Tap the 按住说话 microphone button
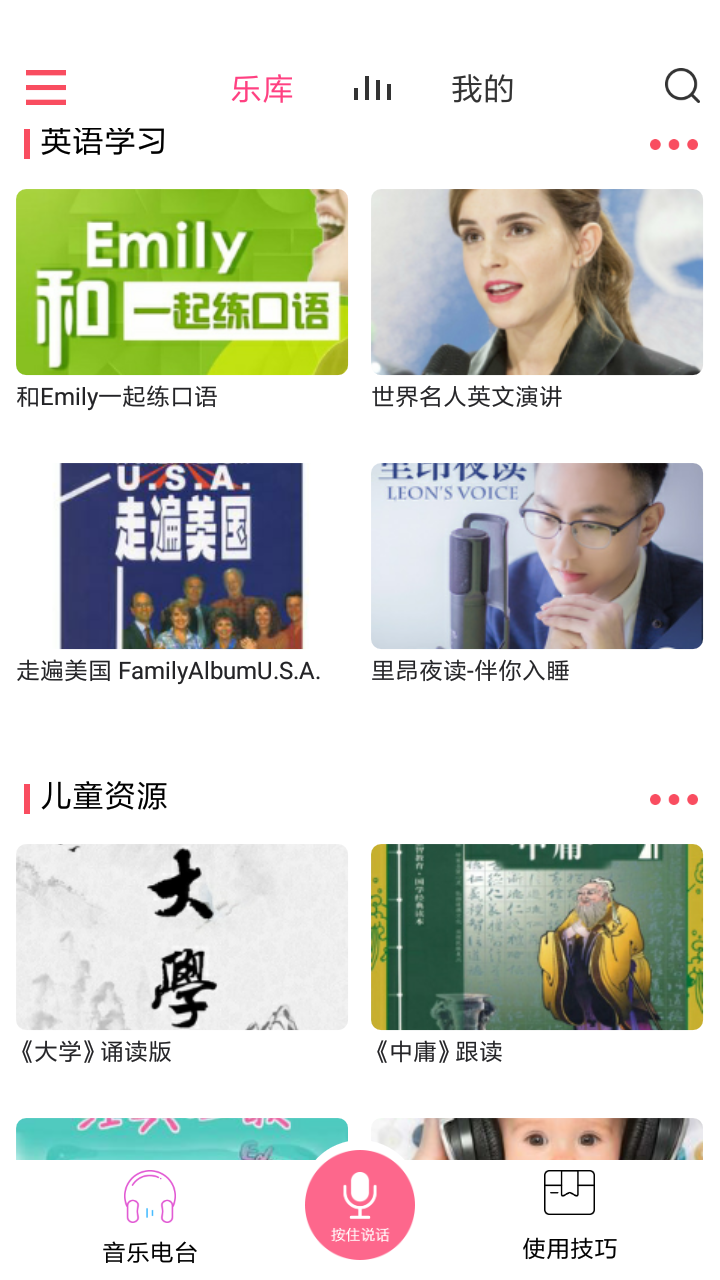 click(360, 1205)
